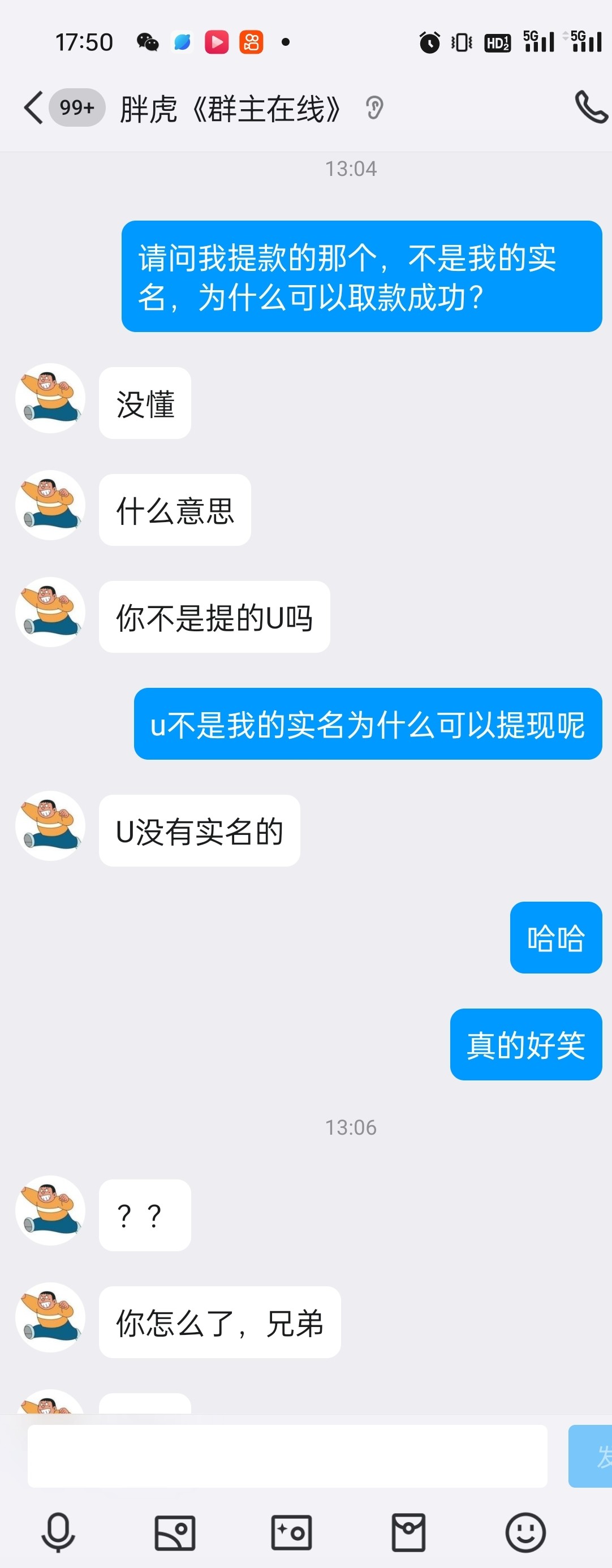
Task: Toggle the vibrate mode status icon
Action: coord(460,41)
